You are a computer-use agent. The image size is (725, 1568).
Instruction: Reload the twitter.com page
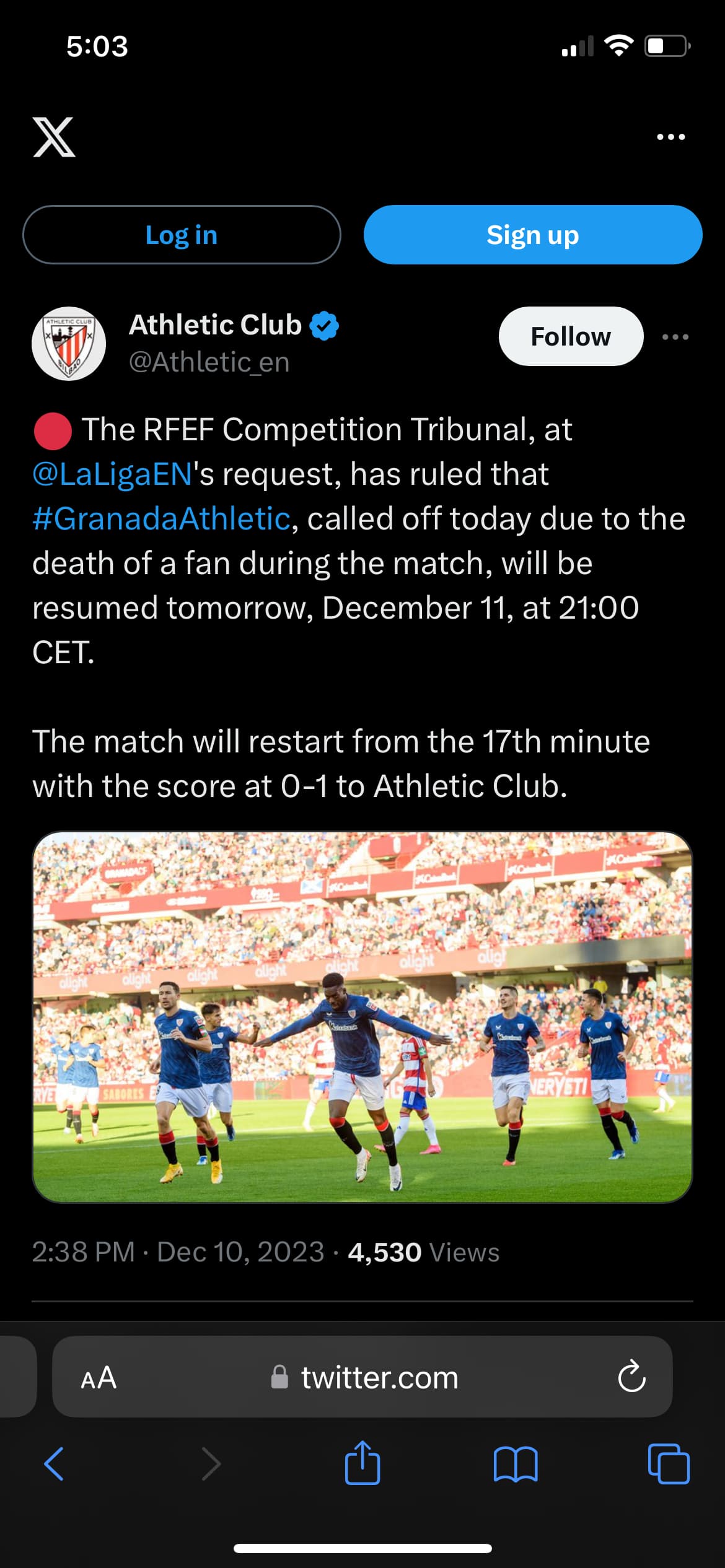click(631, 1377)
